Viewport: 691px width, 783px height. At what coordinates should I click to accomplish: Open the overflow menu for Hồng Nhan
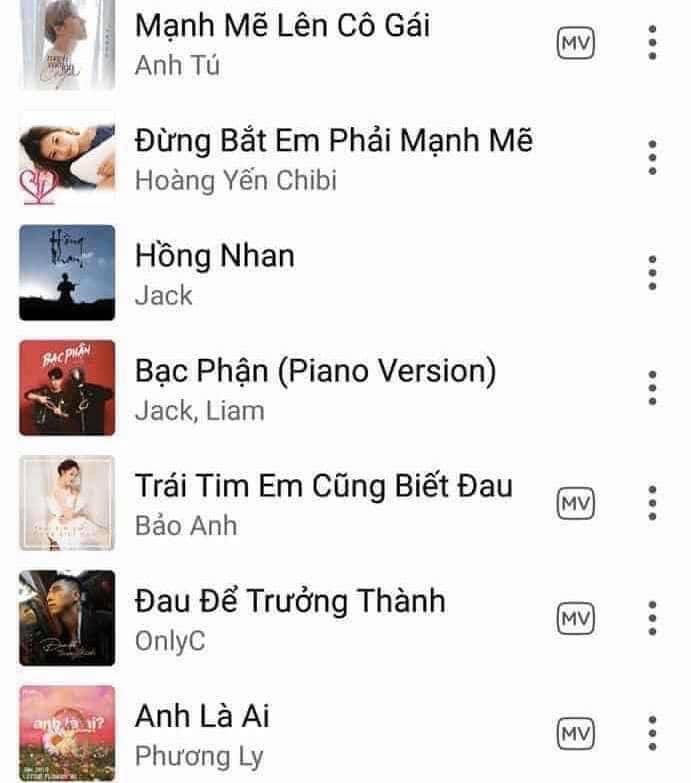(x=652, y=273)
